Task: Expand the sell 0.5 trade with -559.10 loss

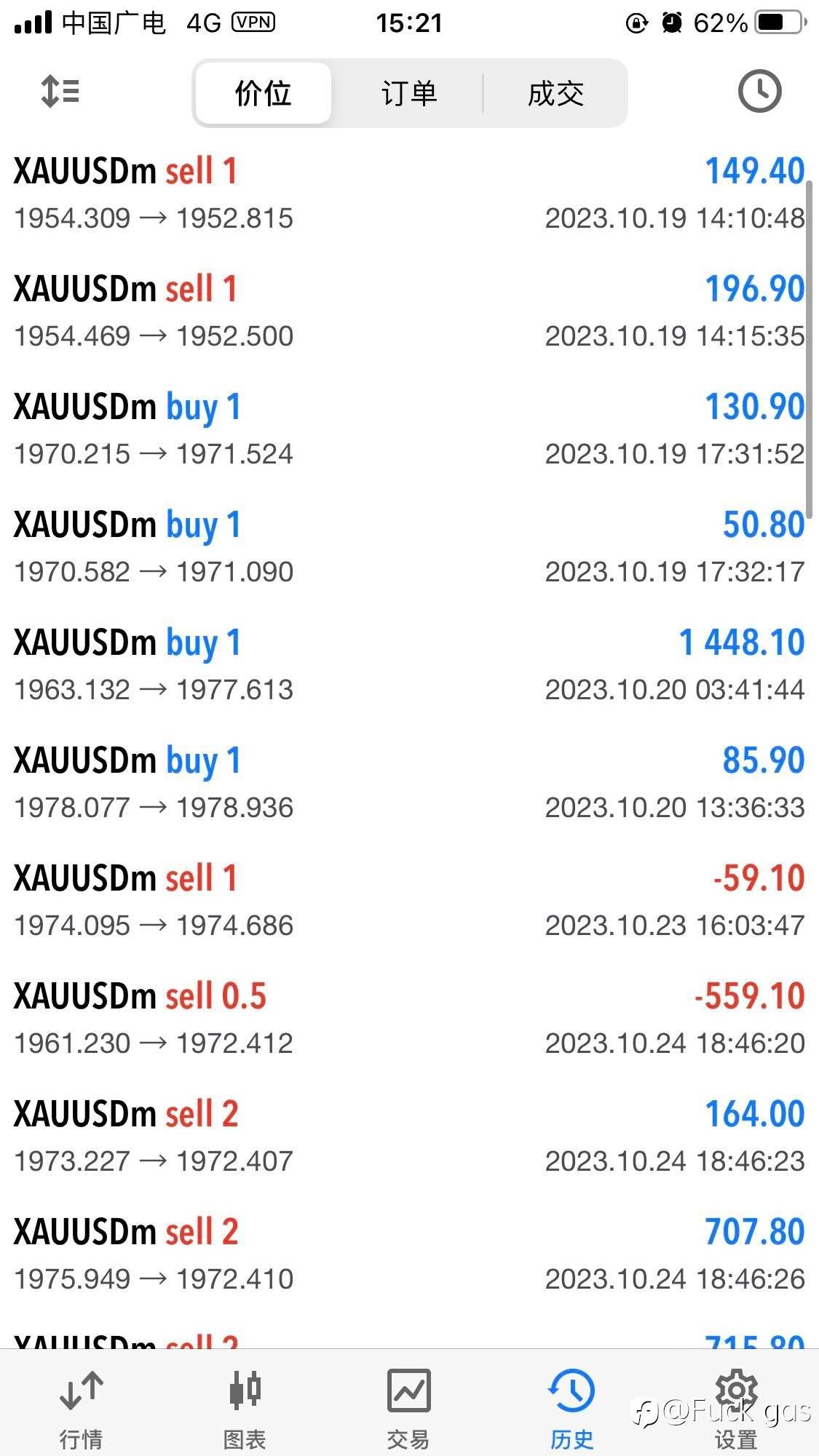Action: coord(409,1019)
